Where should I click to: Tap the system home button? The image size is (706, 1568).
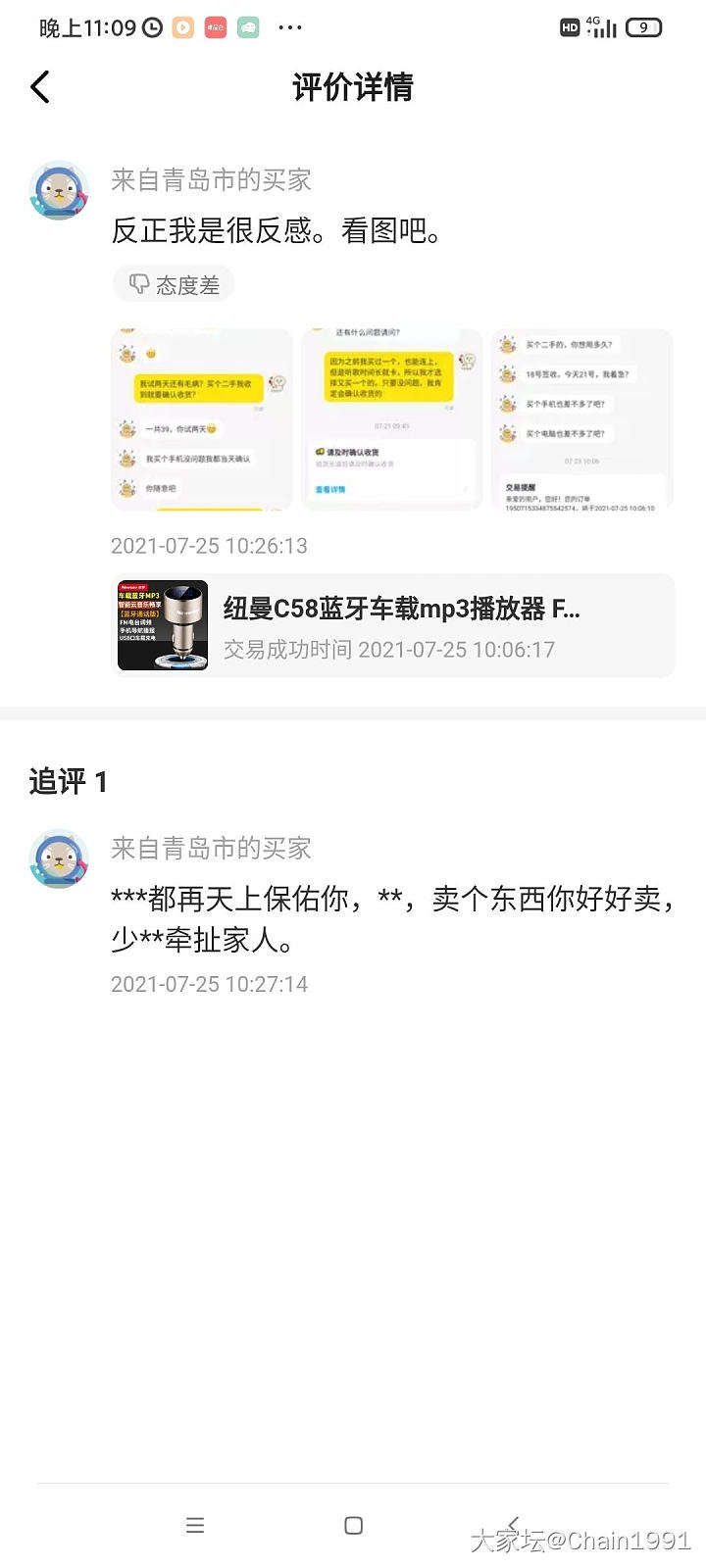click(354, 1525)
